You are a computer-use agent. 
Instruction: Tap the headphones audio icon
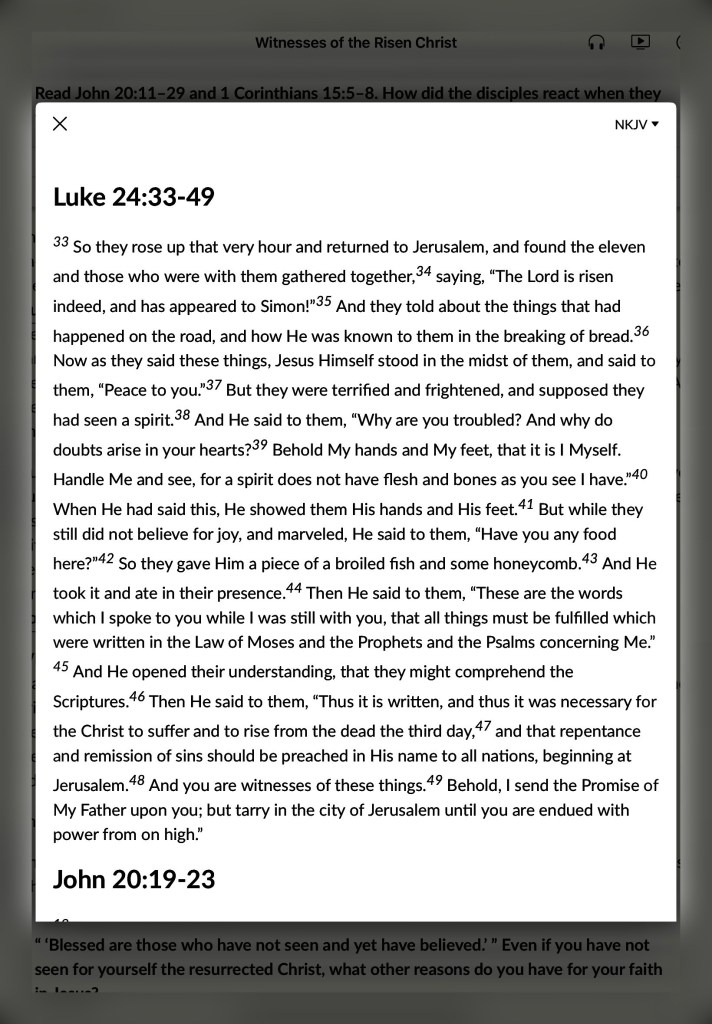(597, 42)
